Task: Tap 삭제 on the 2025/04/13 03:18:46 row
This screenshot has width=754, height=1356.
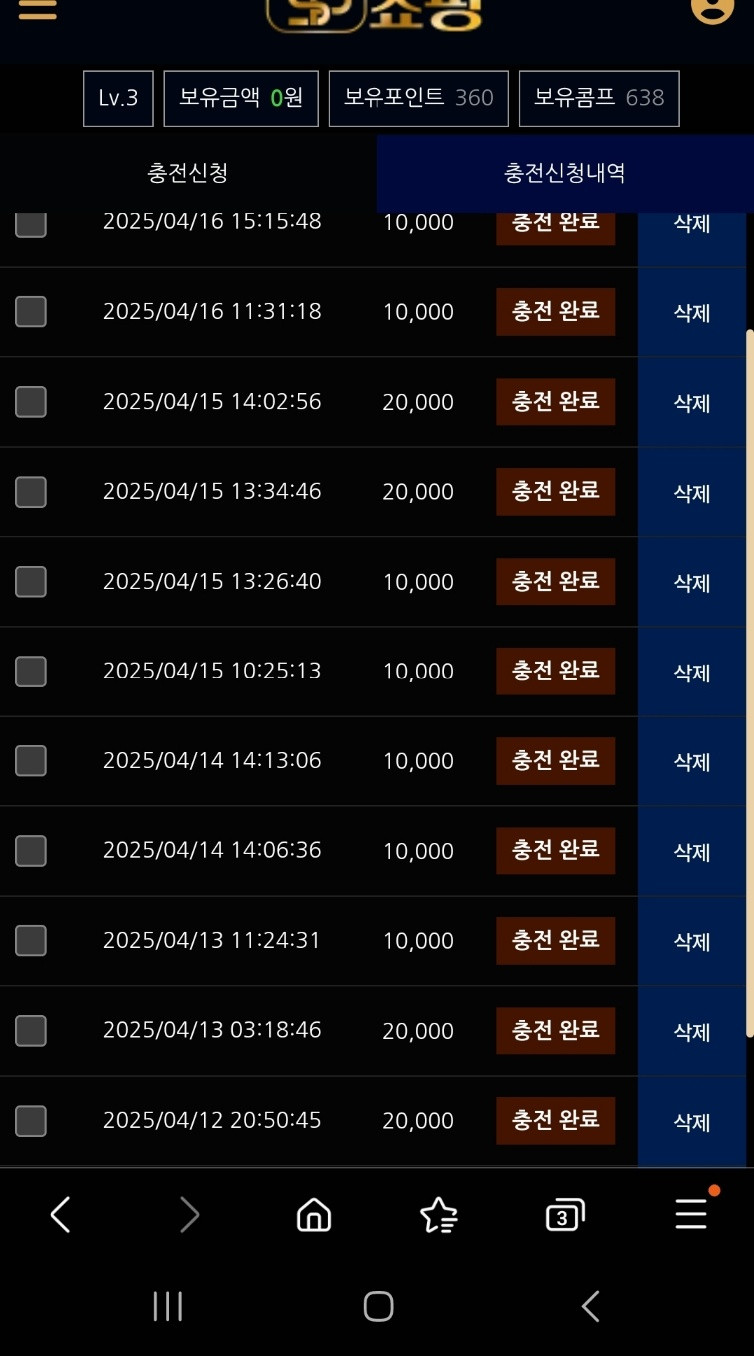Action: (692, 1032)
